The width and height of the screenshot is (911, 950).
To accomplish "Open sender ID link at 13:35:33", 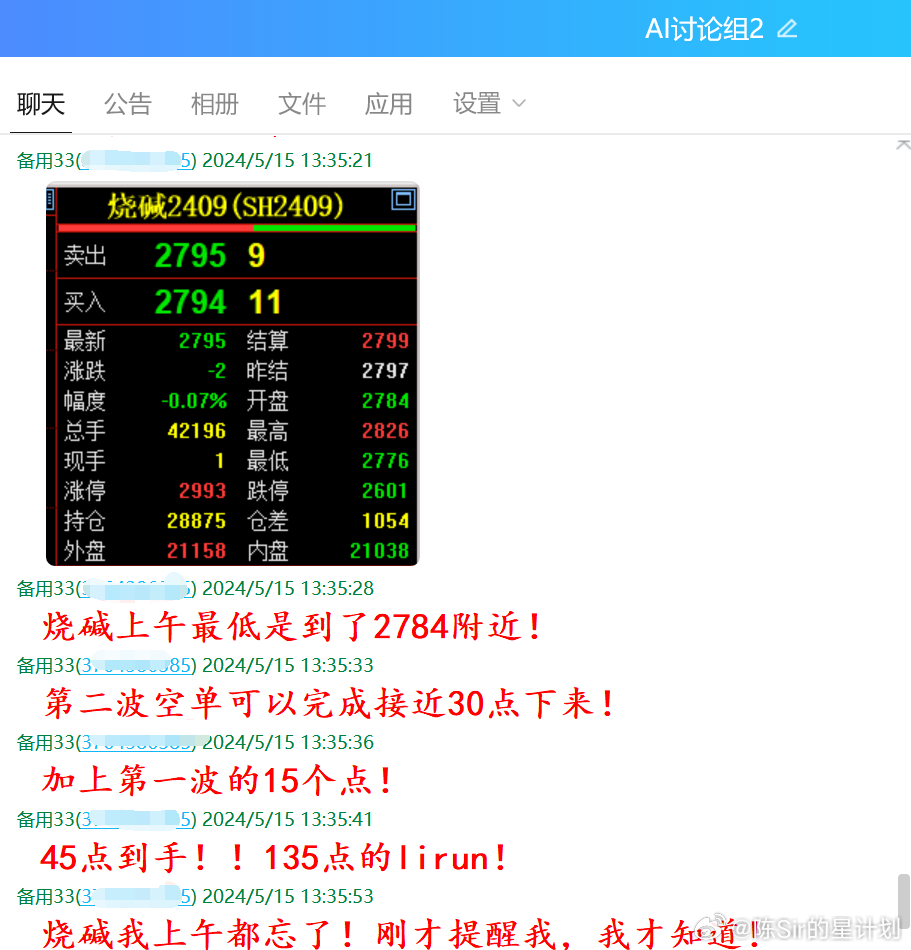I will 136,666.
